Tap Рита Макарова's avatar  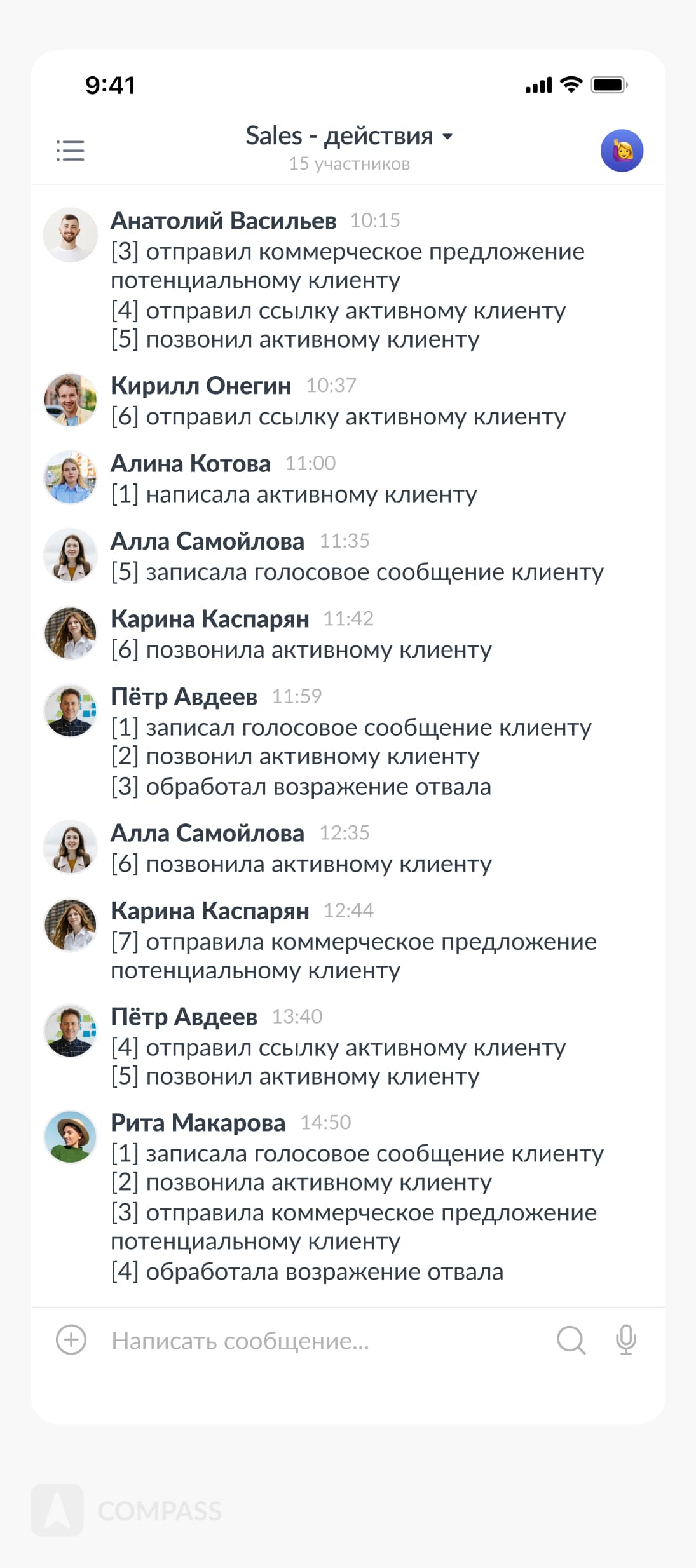pyautogui.click(x=70, y=1137)
